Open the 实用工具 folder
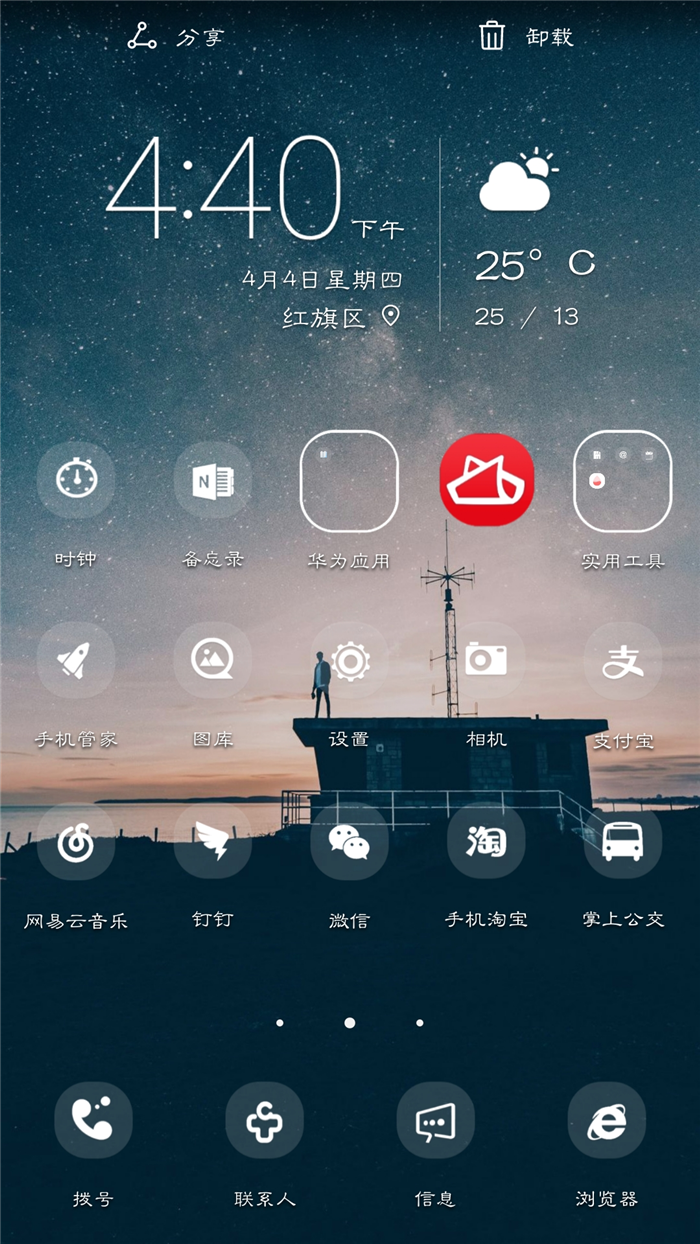The width and height of the screenshot is (700, 1244). (x=622, y=481)
